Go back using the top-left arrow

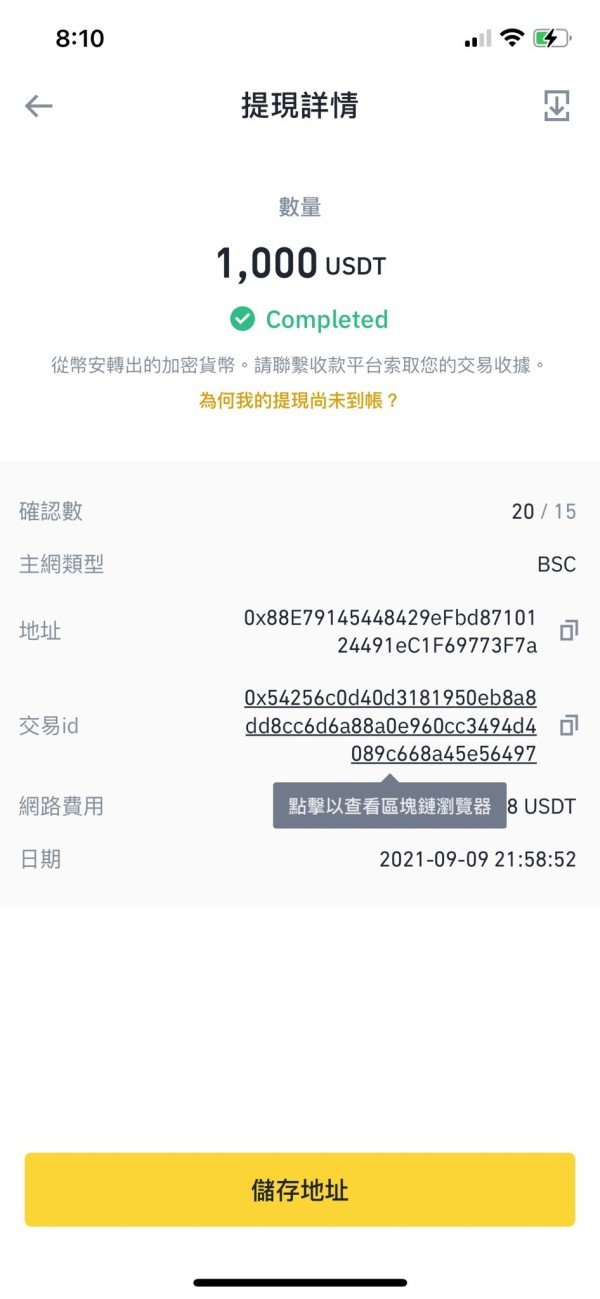(x=38, y=106)
